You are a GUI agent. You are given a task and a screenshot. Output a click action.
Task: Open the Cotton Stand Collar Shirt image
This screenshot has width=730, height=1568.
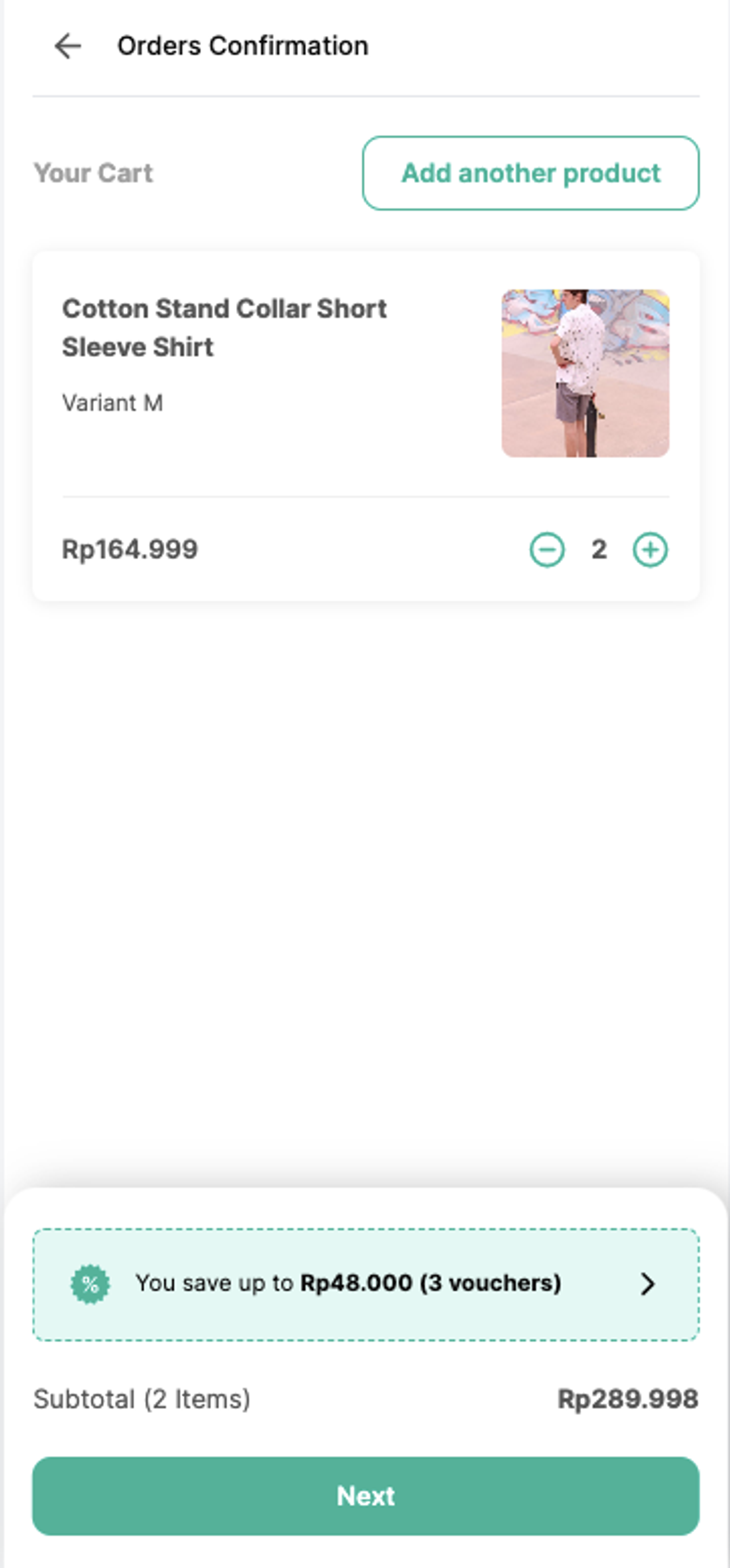coord(585,373)
